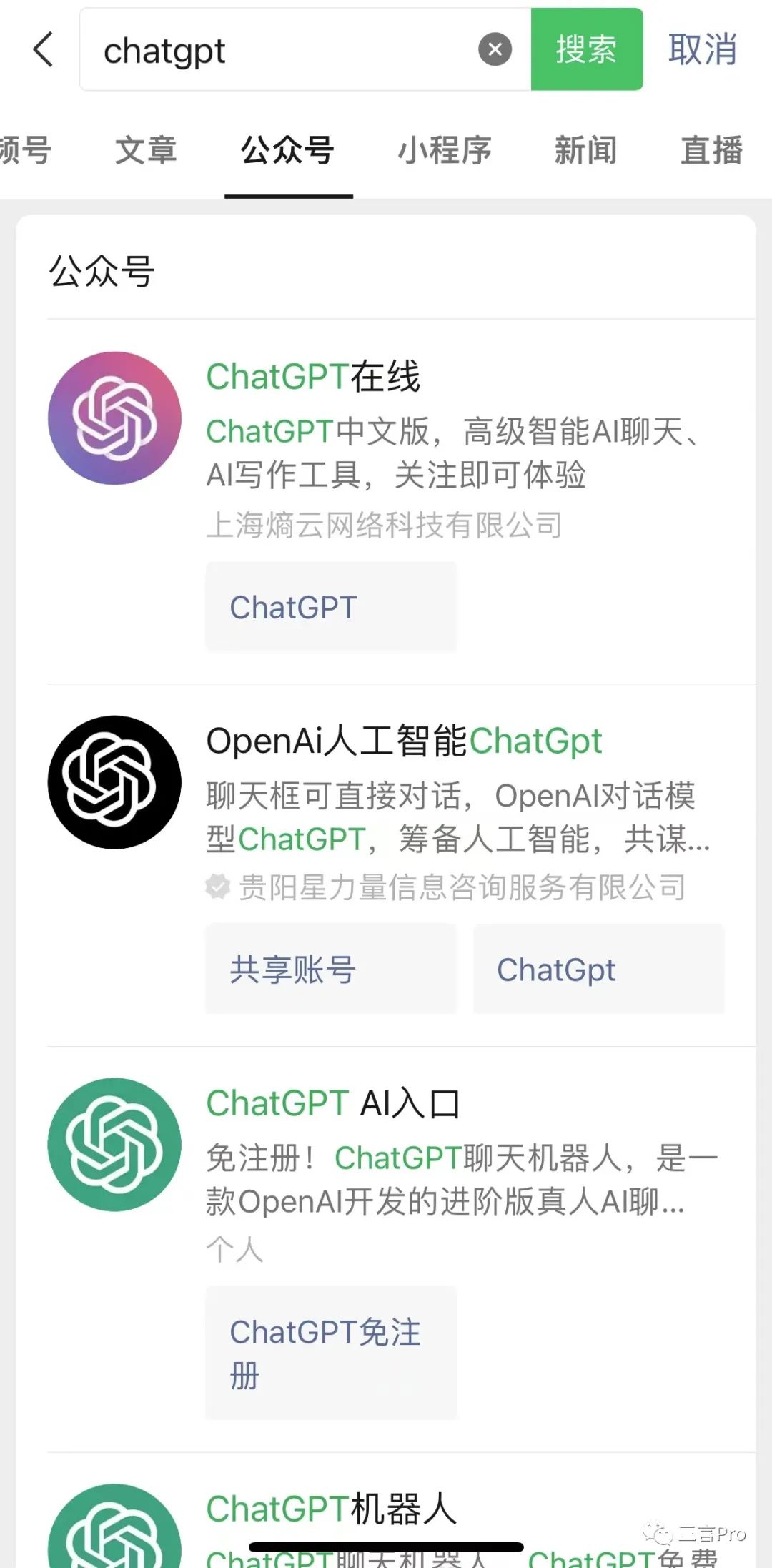
Task: Switch to the 文章 tab
Action: [x=146, y=150]
